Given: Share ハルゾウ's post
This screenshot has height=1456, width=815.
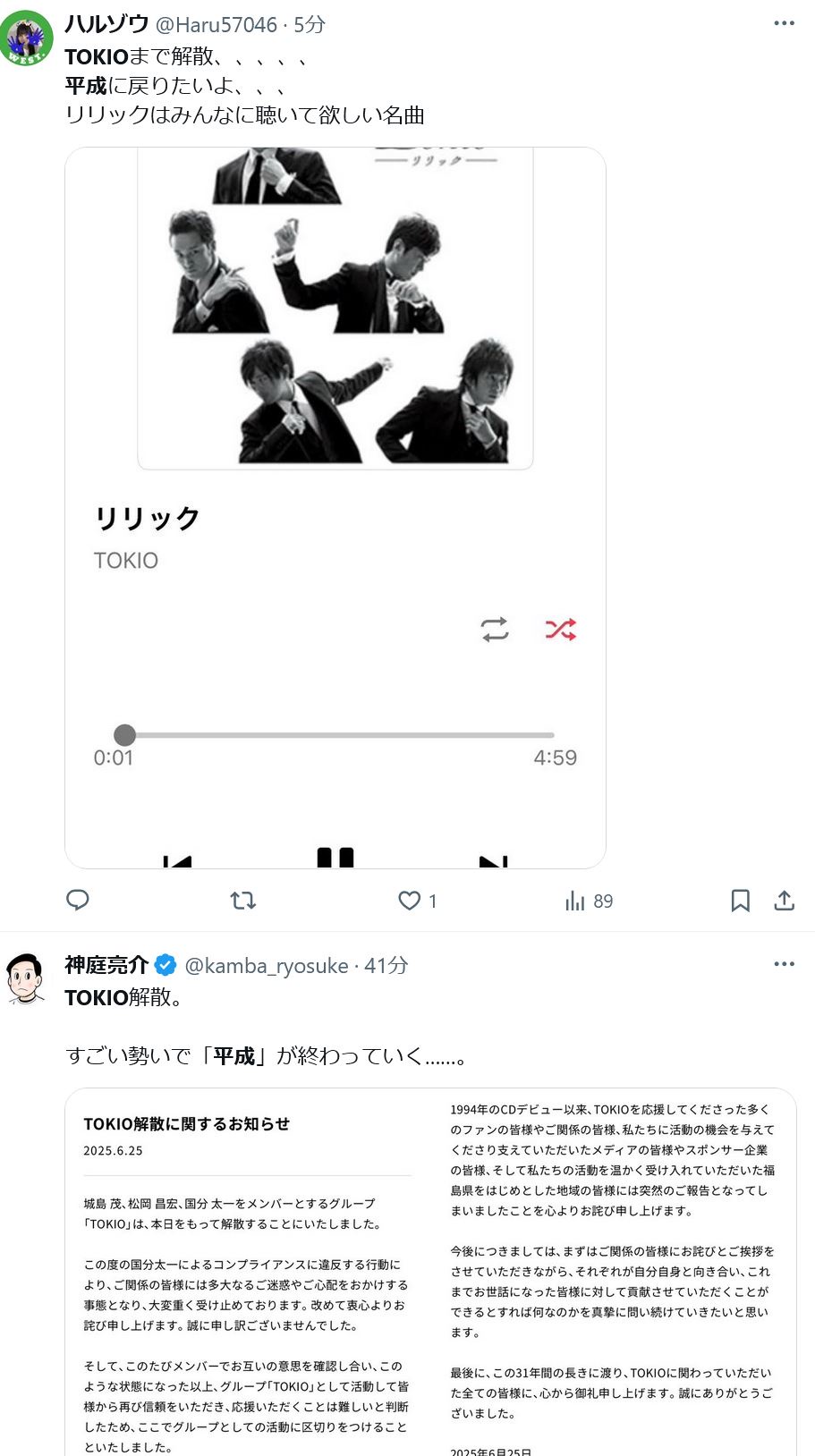Looking at the screenshot, I should pyautogui.click(x=784, y=900).
